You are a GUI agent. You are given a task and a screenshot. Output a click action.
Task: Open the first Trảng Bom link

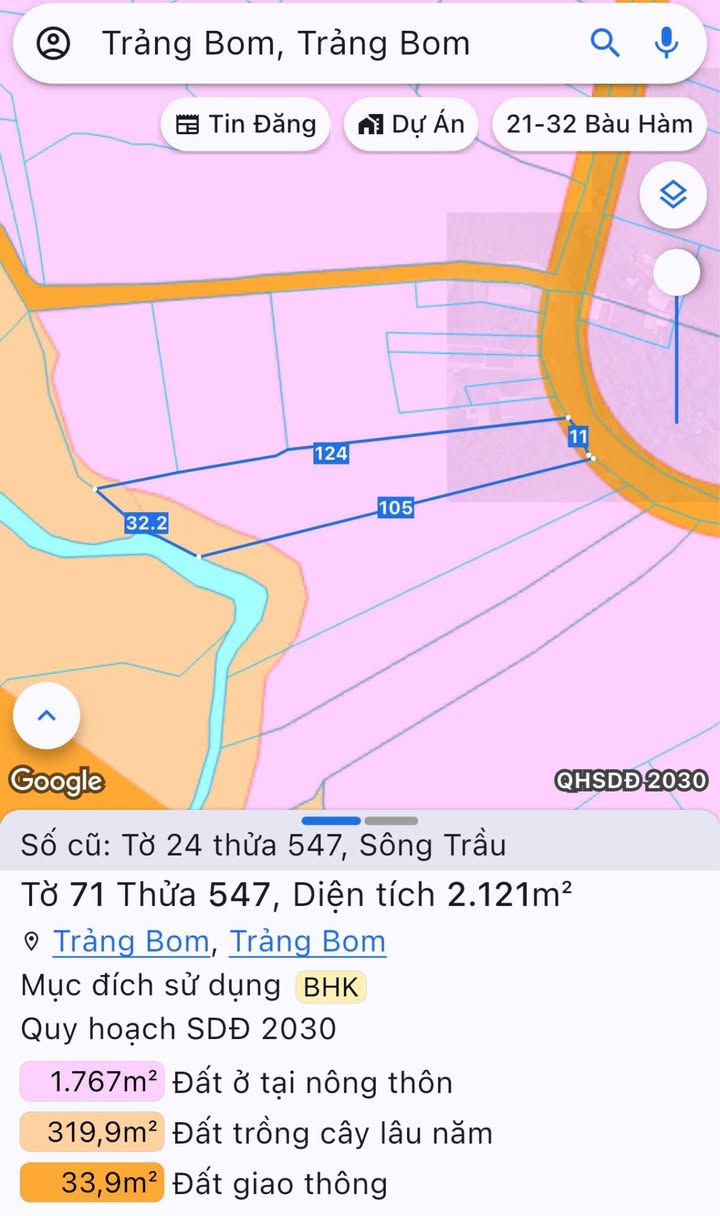pyautogui.click(x=131, y=942)
